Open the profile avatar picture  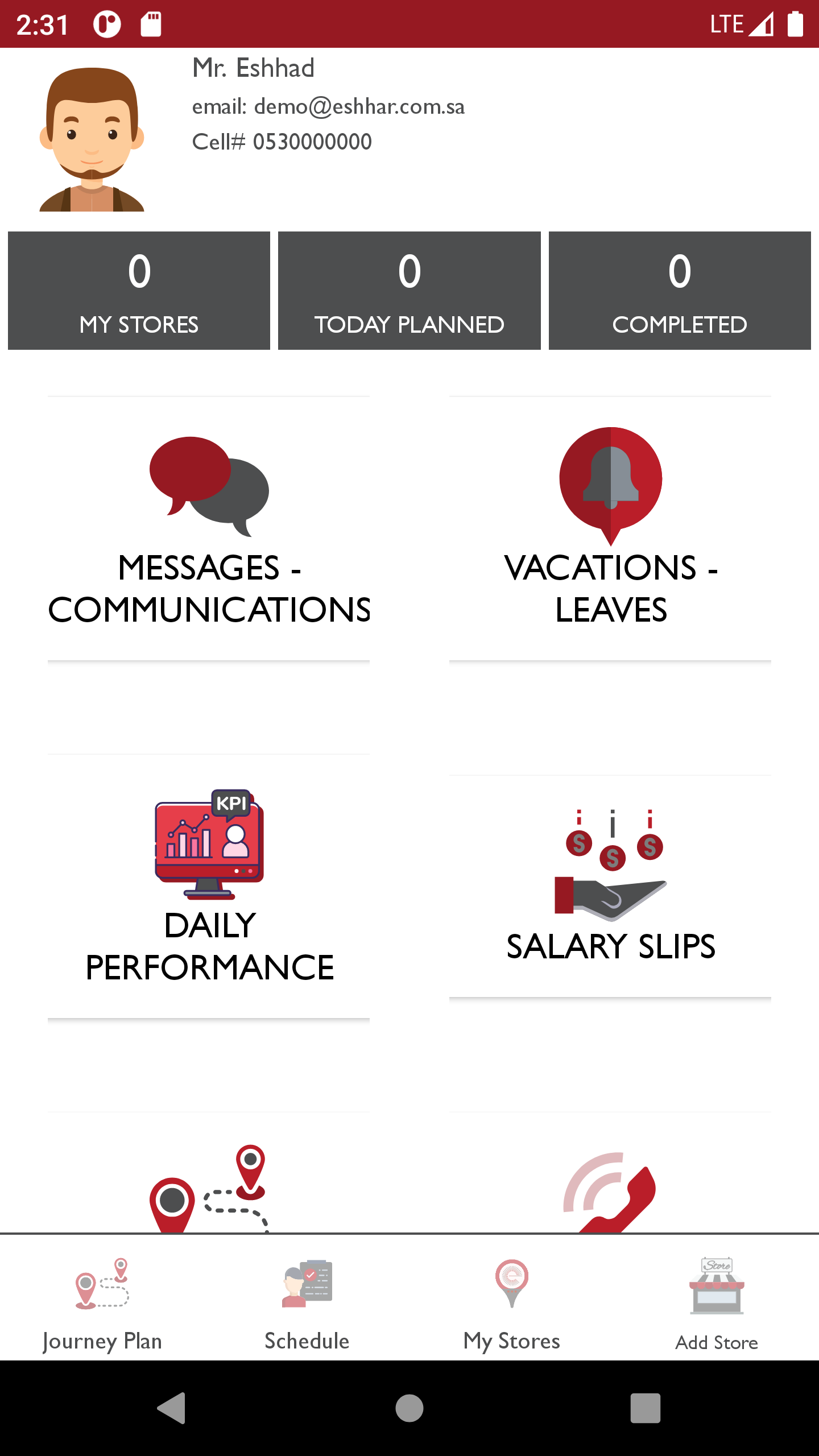pos(92,139)
